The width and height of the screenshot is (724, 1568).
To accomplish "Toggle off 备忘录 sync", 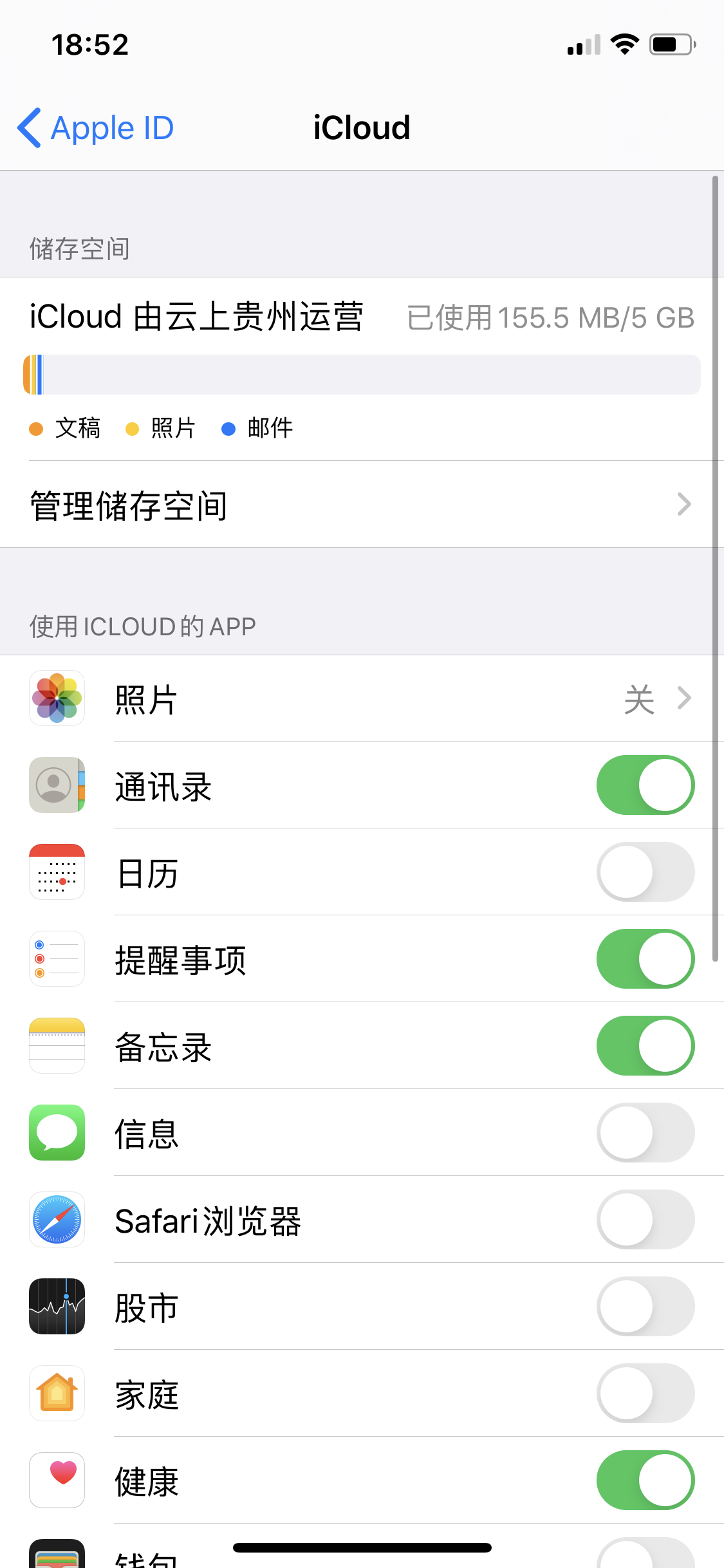I will point(645,1046).
